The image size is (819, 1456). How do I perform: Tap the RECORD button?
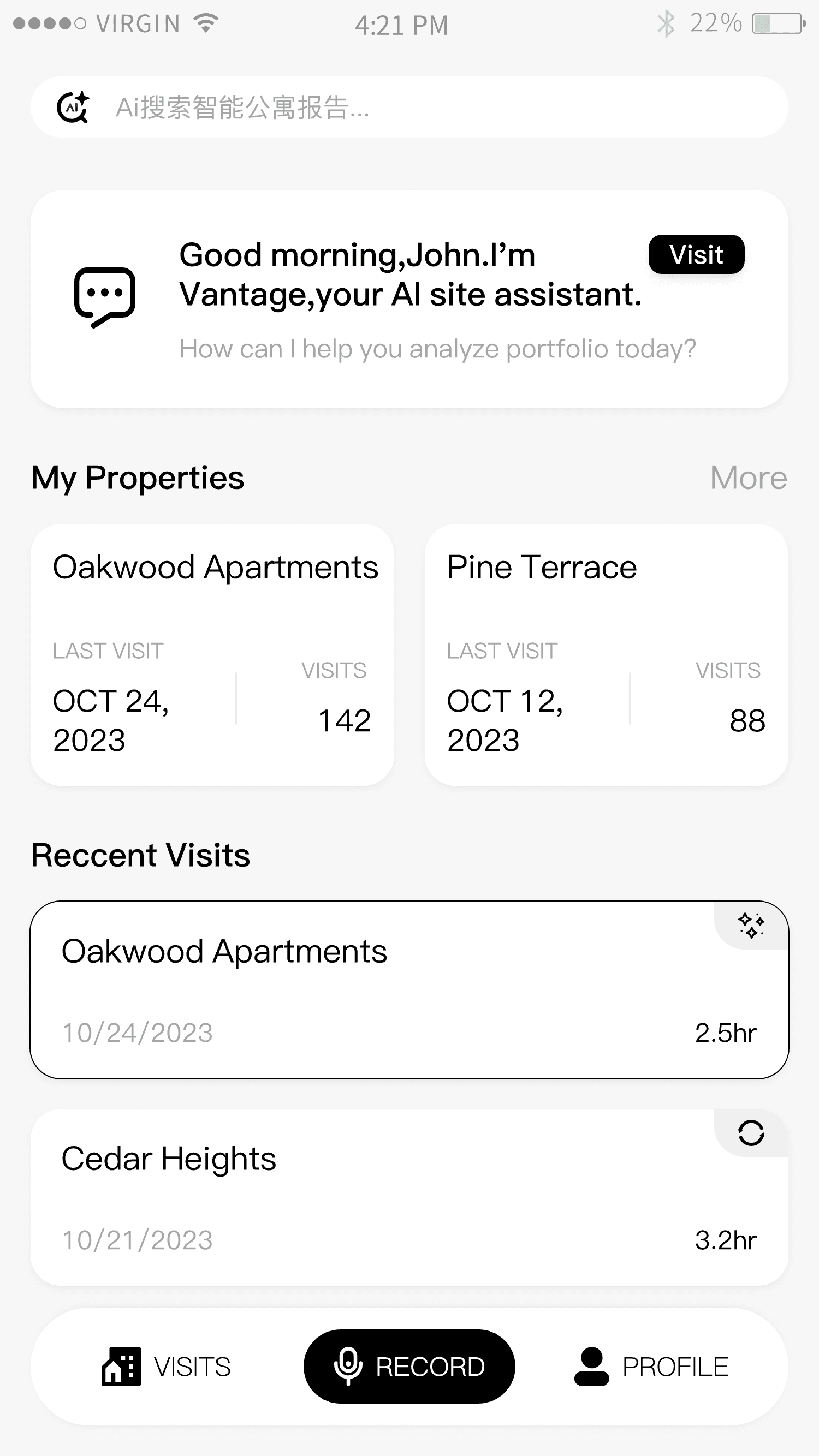(410, 1366)
